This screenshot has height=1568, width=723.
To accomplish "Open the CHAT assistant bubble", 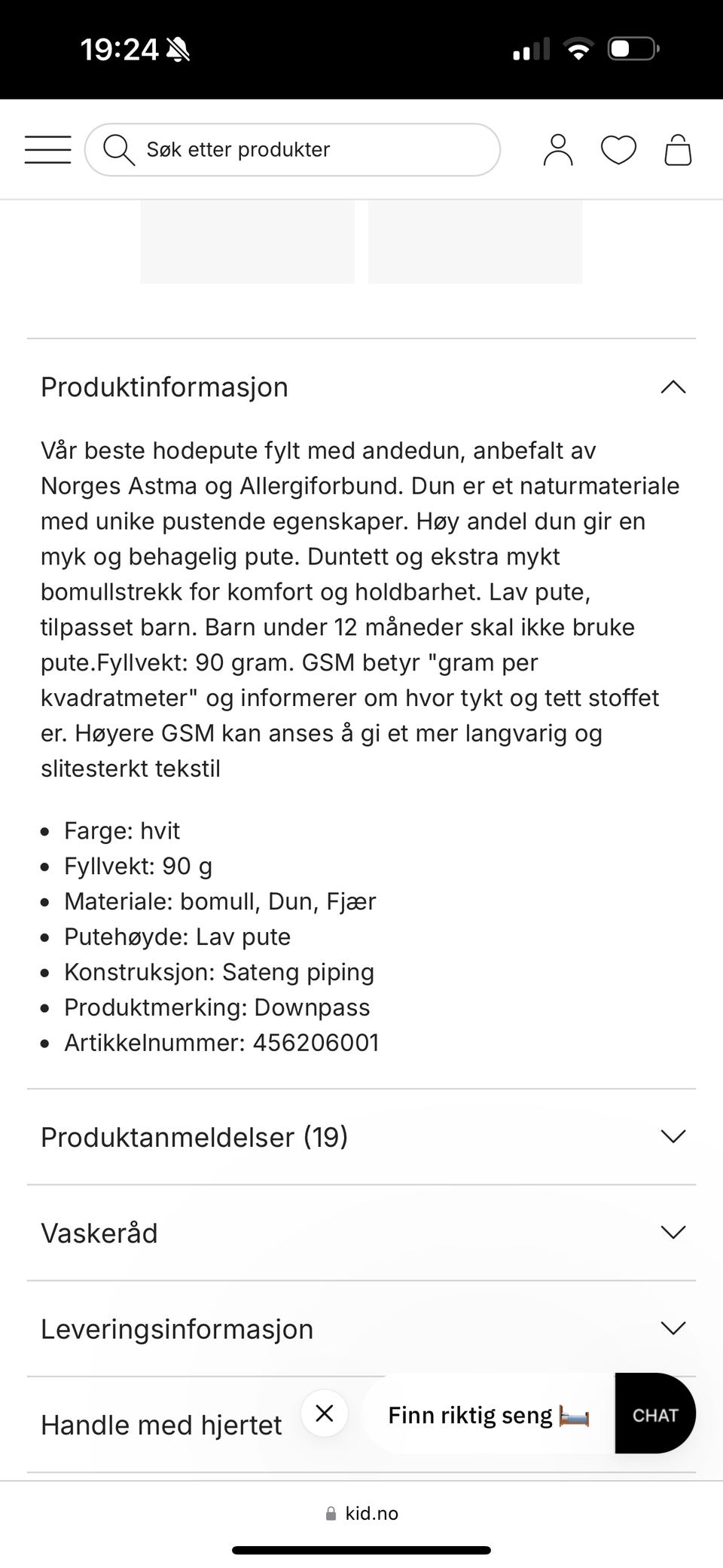I will point(654,1413).
